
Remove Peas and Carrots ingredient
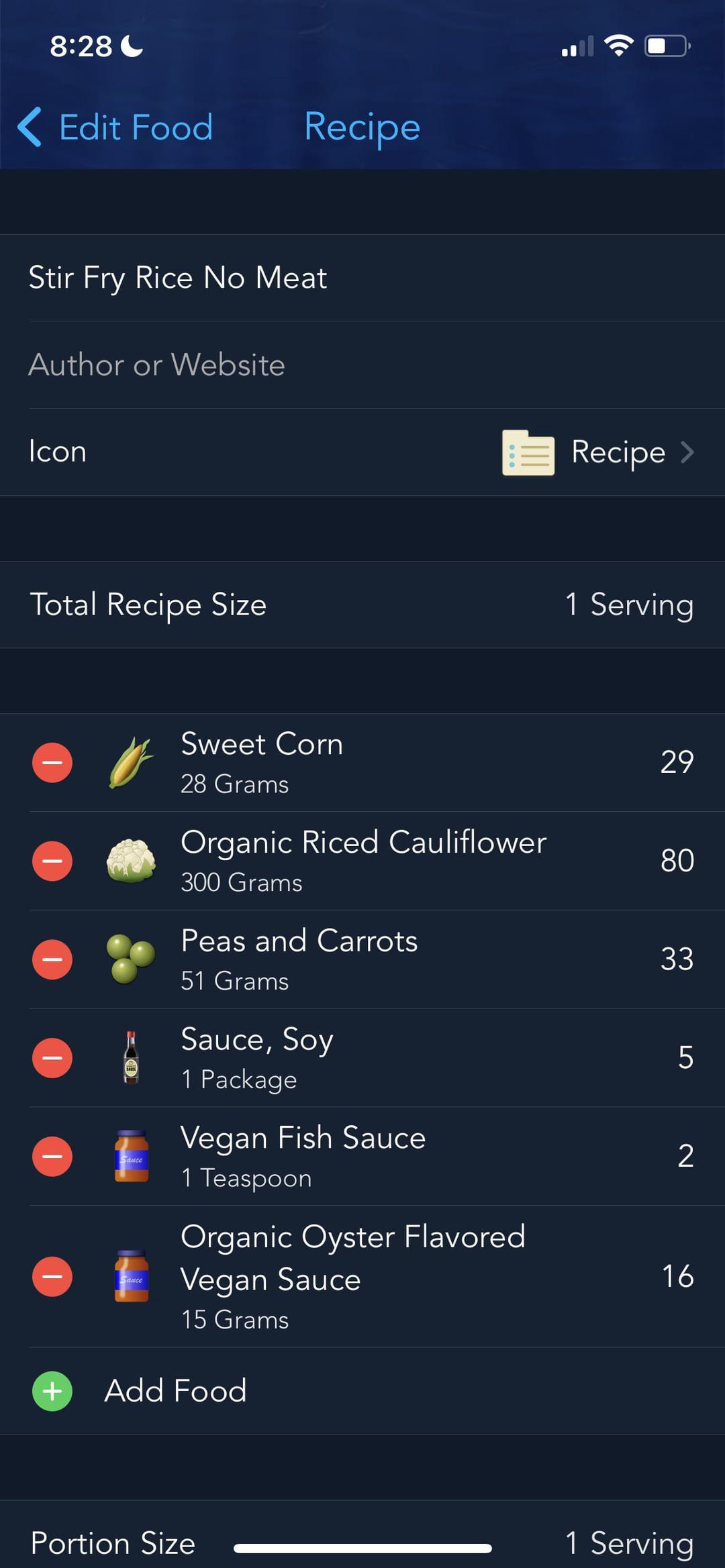(52, 959)
